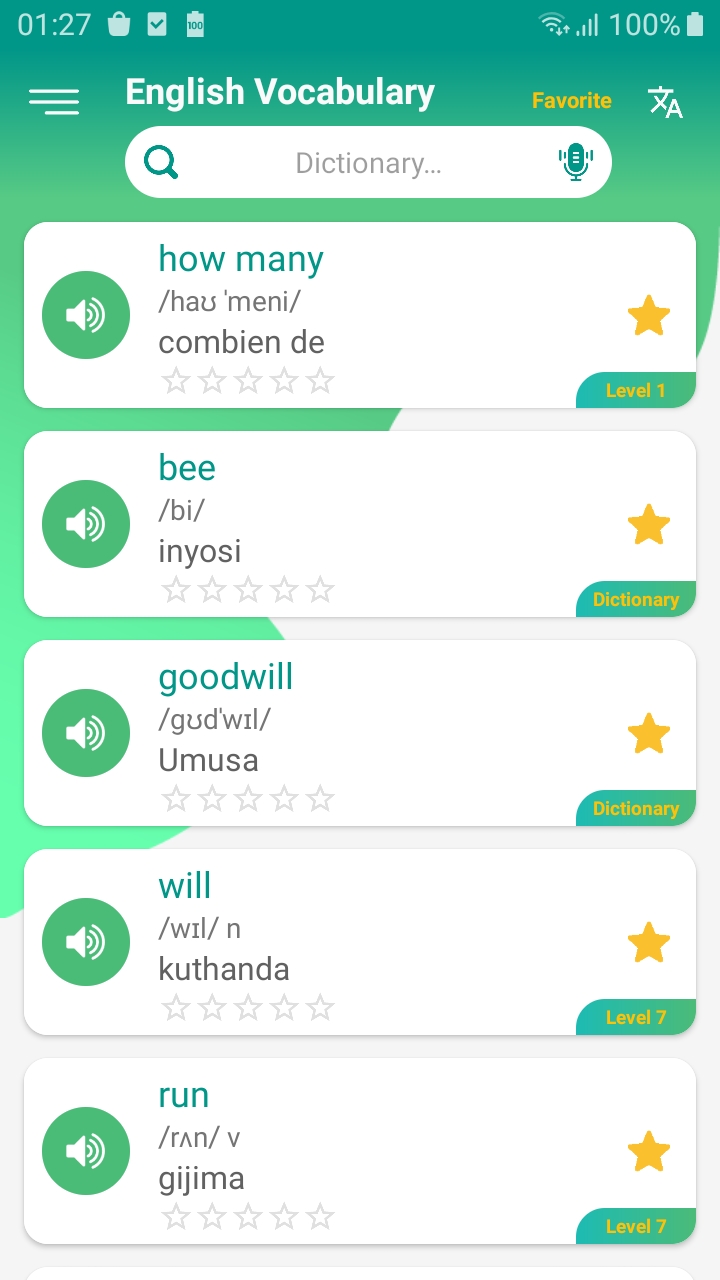Unstar the word "will"
This screenshot has height=1280, width=720.
(x=648, y=943)
